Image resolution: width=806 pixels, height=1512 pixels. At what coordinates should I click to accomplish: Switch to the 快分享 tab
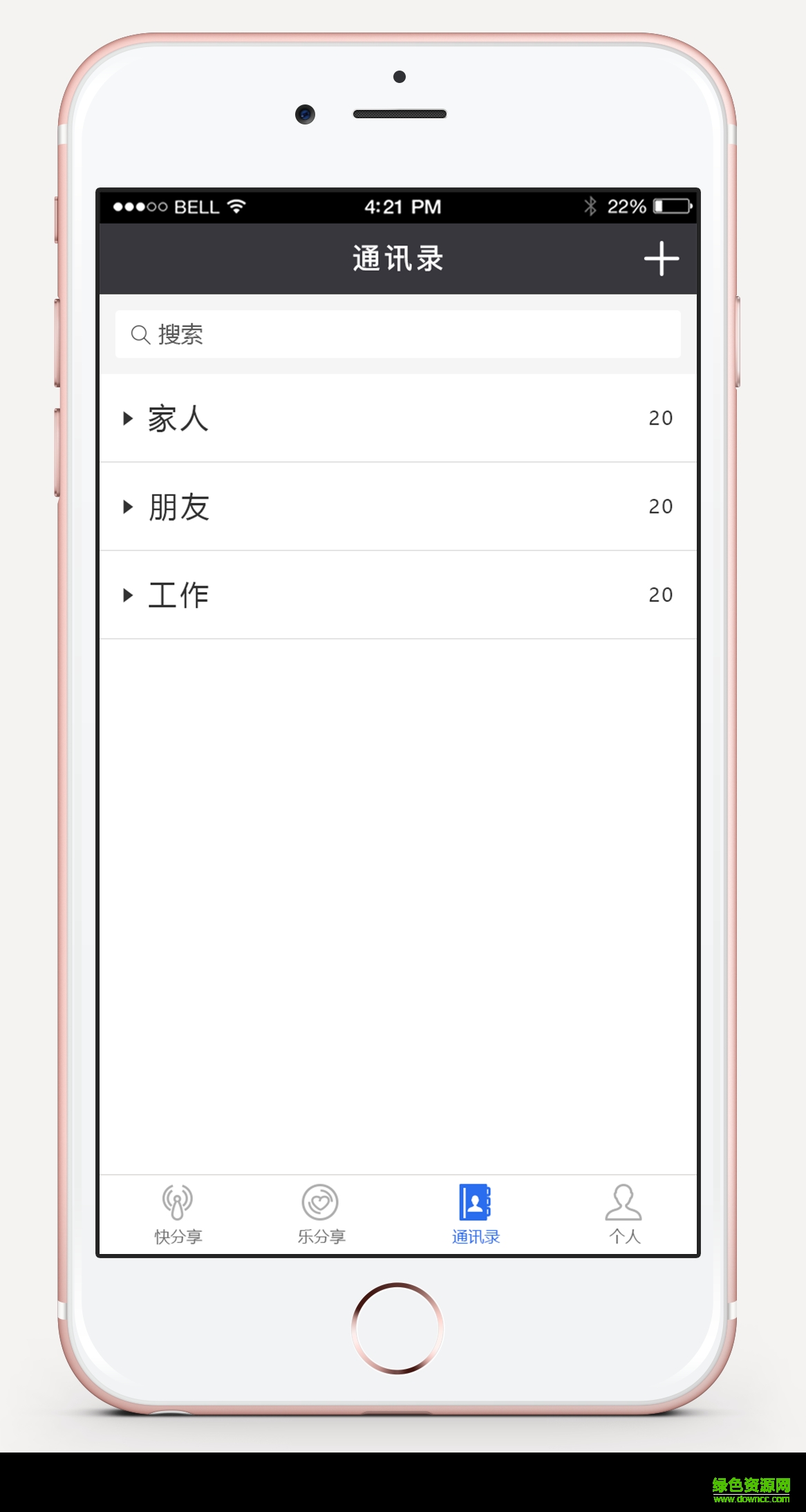[178, 1214]
